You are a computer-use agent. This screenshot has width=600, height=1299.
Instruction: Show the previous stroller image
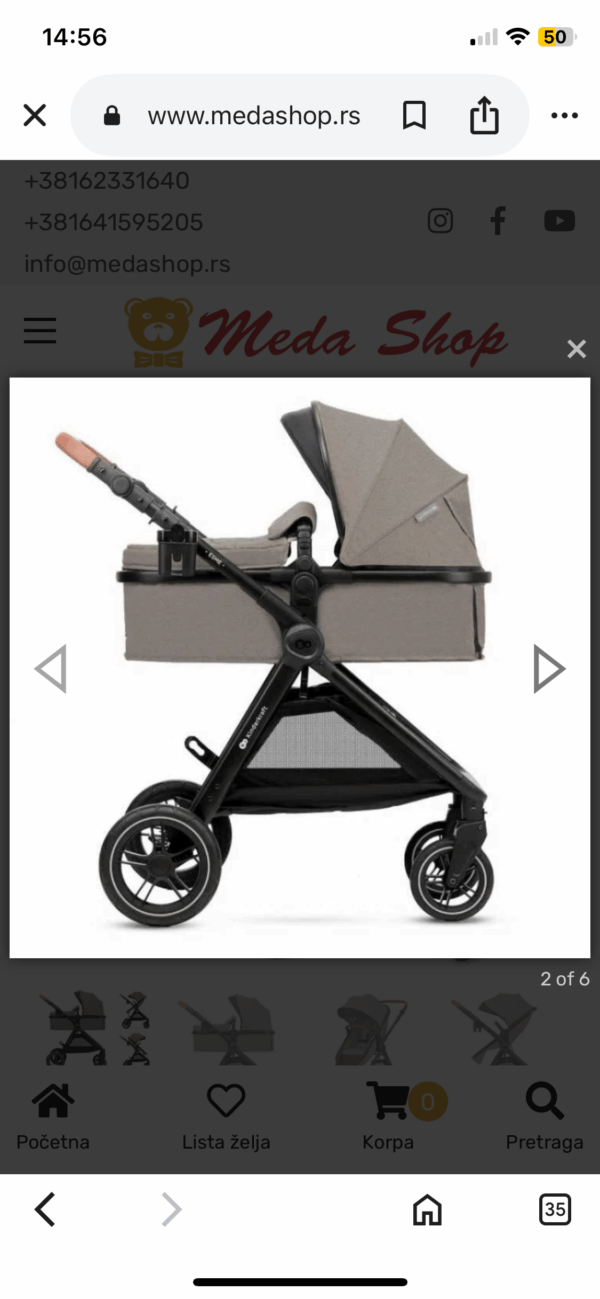(x=50, y=669)
